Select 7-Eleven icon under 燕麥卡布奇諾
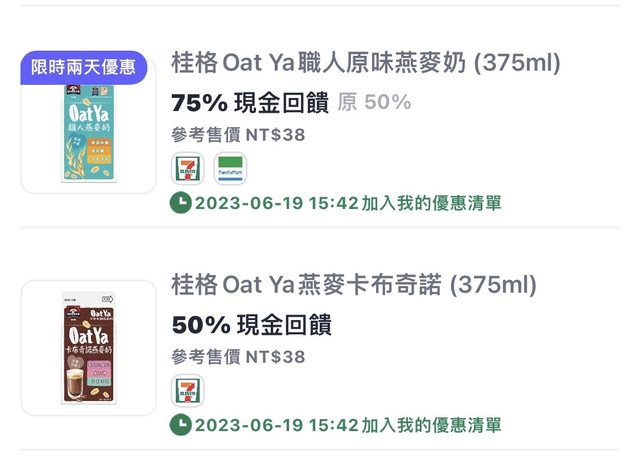640x459 pixels. [x=188, y=391]
